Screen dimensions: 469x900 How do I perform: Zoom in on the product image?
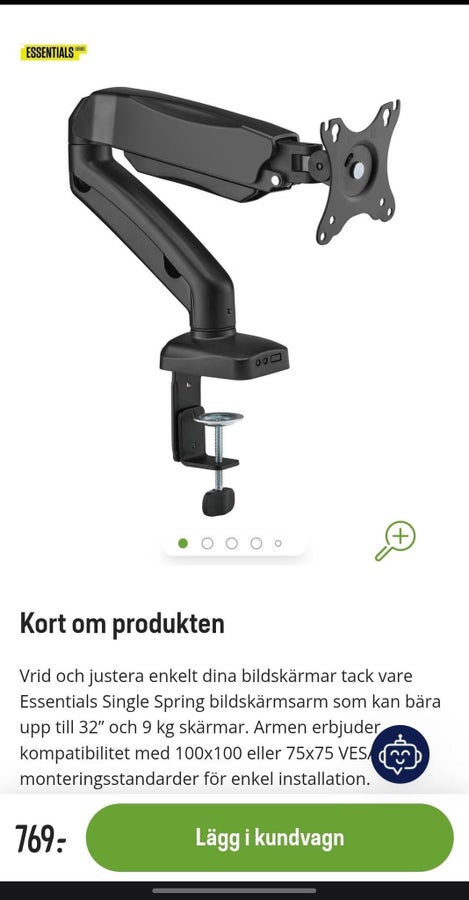coord(396,541)
